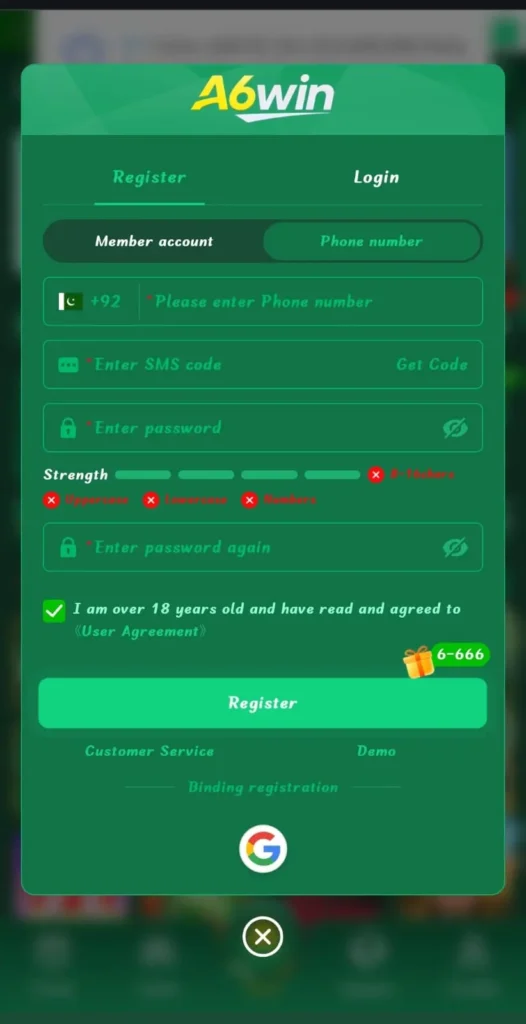Reveal the confirm password with its eye icon
The width and height of the screenshot is (526, 1024).
pos(455,548)
